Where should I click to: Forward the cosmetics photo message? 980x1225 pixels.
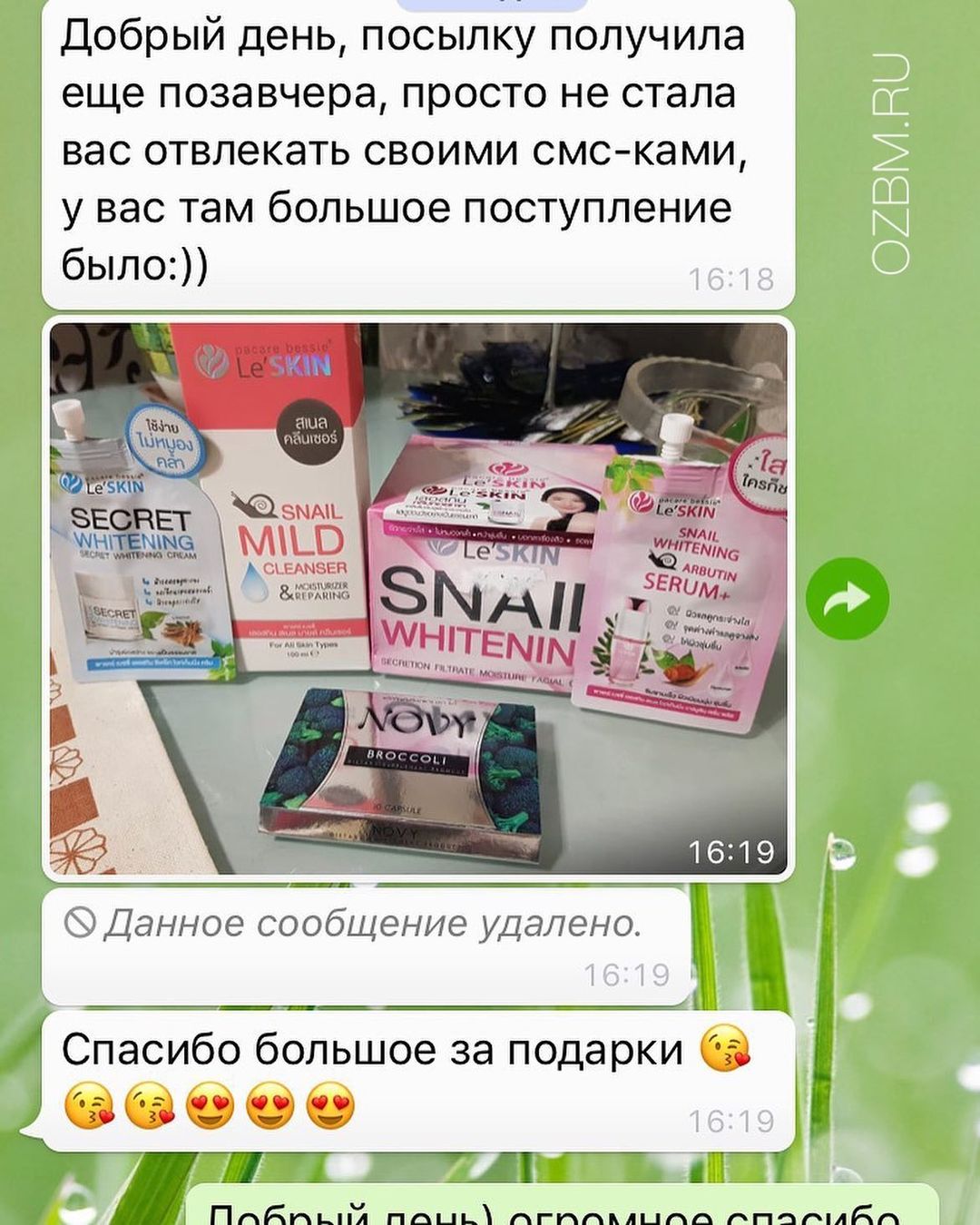pyautogui.click(x=847, y=598)
